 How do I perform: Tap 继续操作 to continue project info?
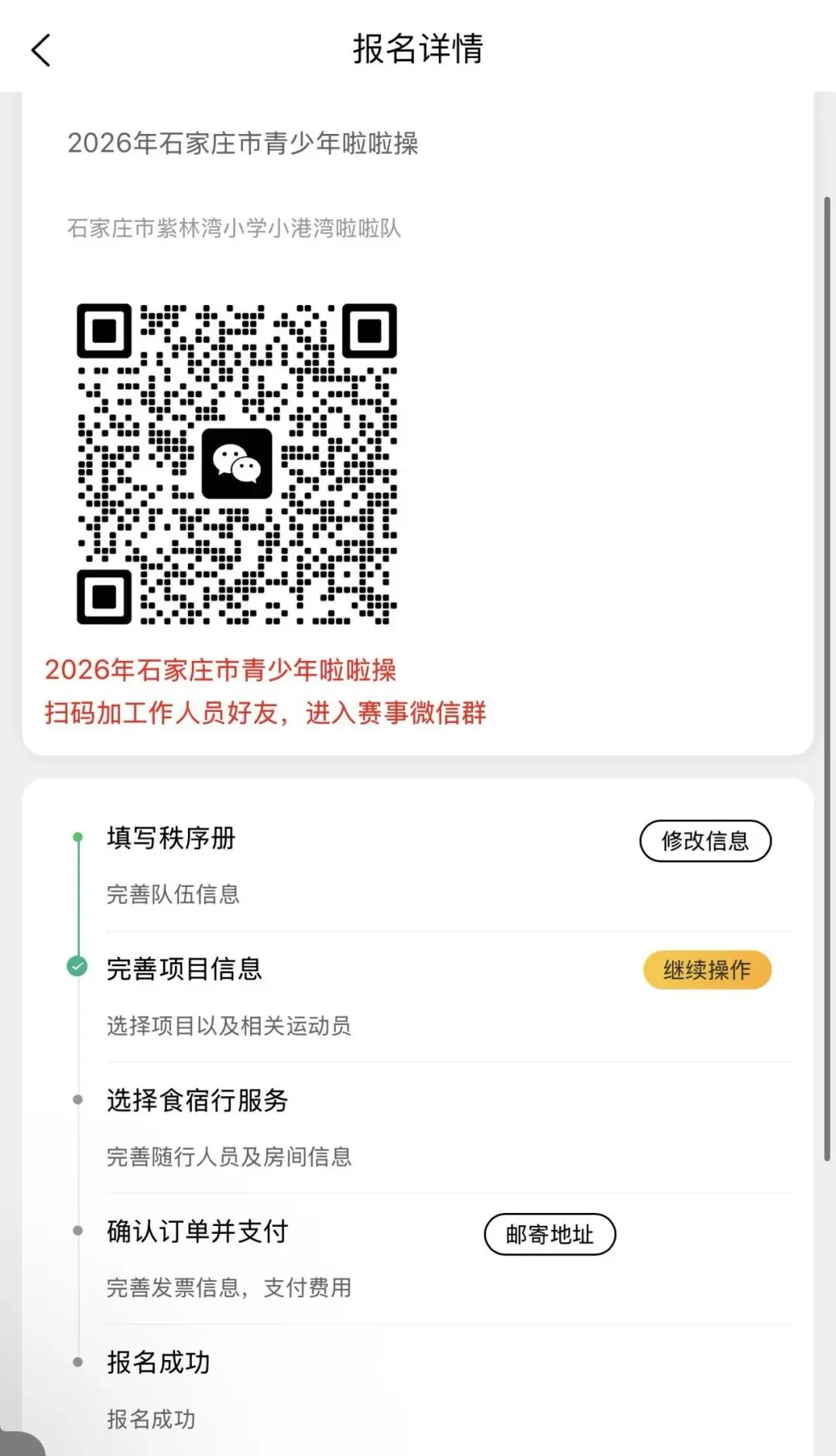[707, 970]
